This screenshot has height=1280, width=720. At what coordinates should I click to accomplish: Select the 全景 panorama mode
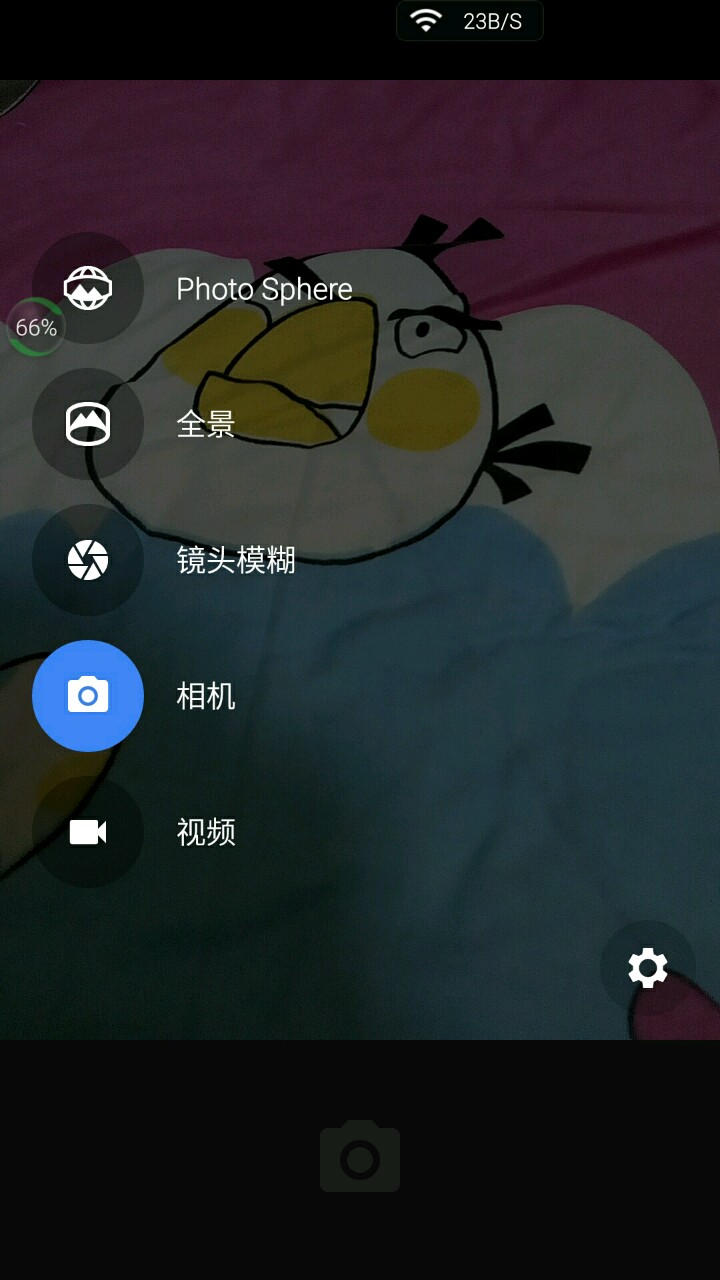pos(88,424)
